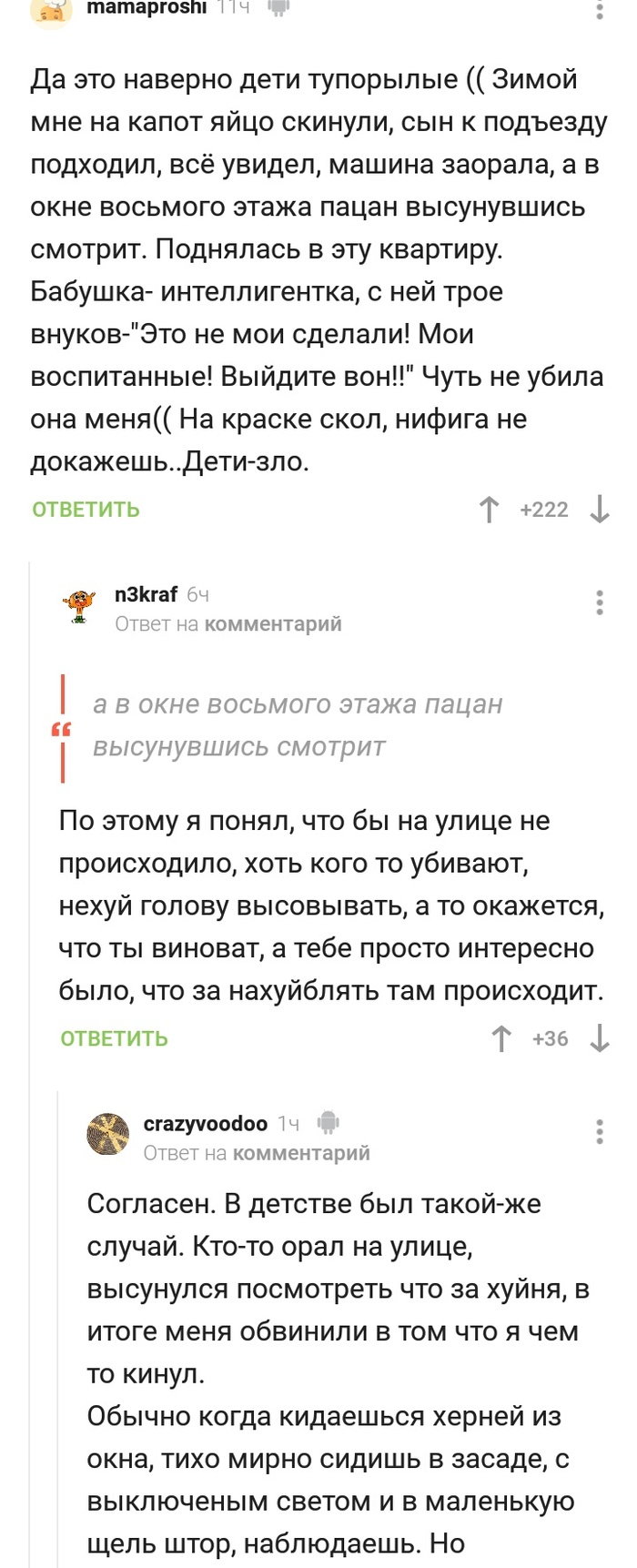
Task: Open overflow menu on mamaproshi's comment
Action: [599, 9]
